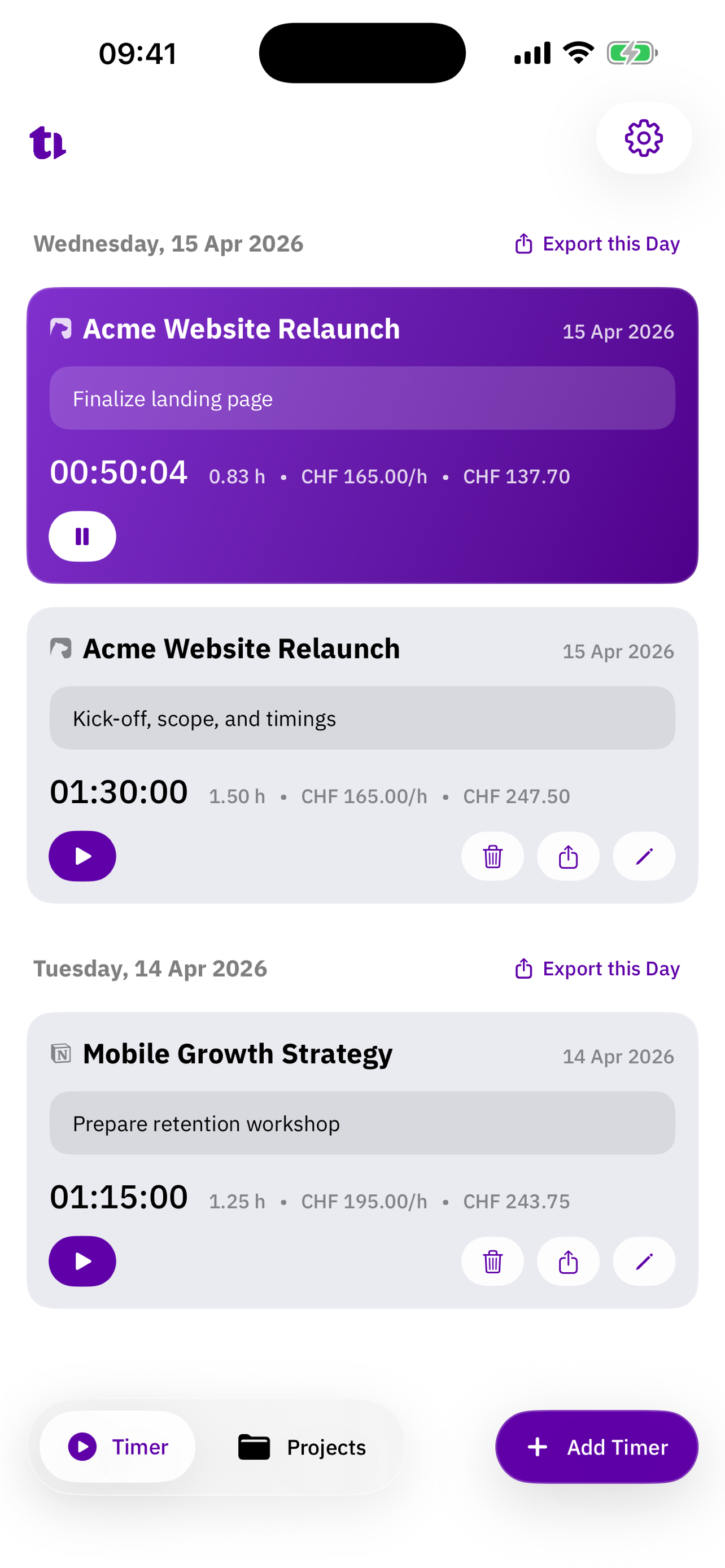Screen dimensions: 725x1568
Task: Share the 'Kick-off, scope, and timings' entry
Action: pyautogui.click(x=567, y=856)
